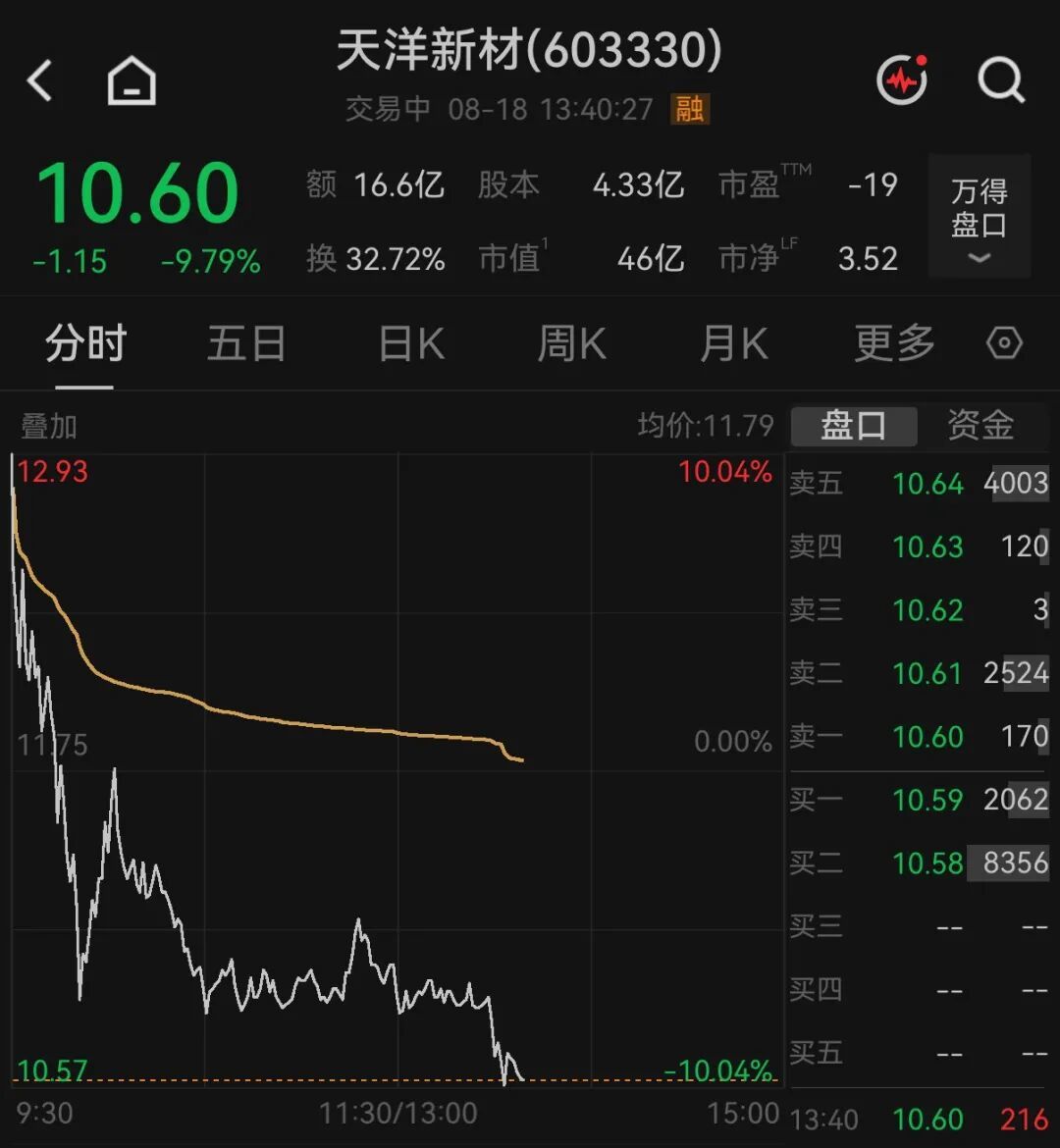Select the 盘口 tab
This screenshot has width=1060, height=1148.
point(854,426)
